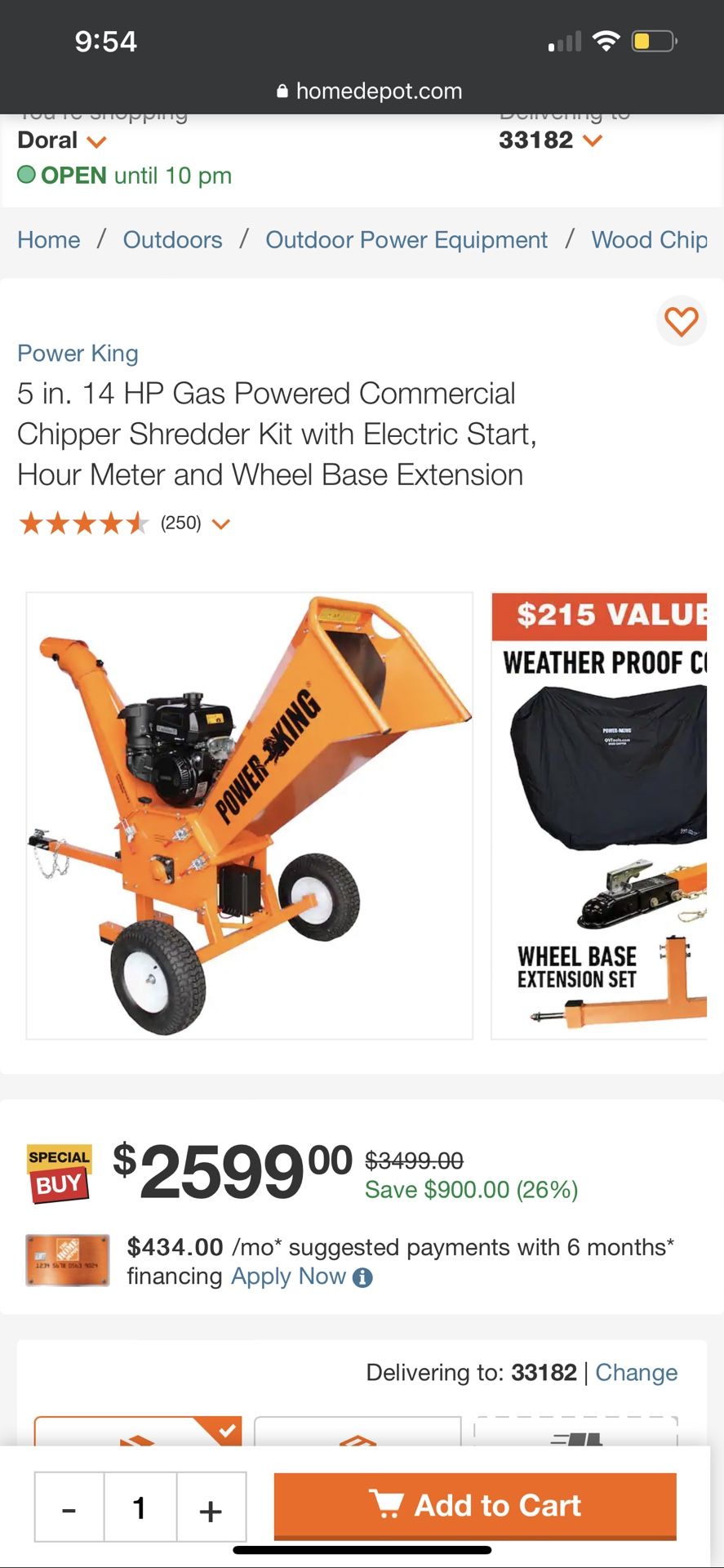724x1568 pixels.
Task: Tap the Add to Cart button
Action: [476, 1505]
